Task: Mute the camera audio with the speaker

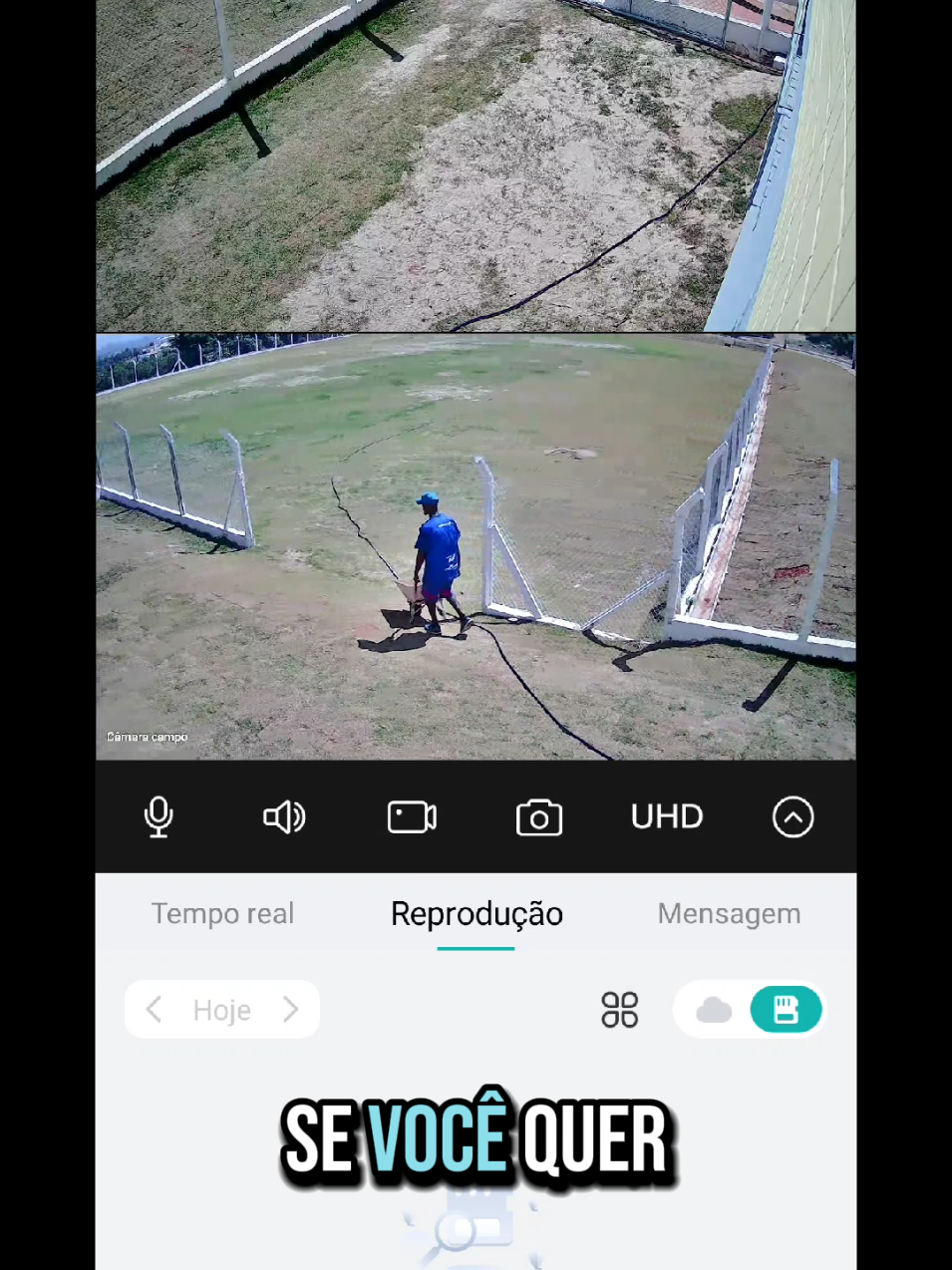Action: (284, 816)
